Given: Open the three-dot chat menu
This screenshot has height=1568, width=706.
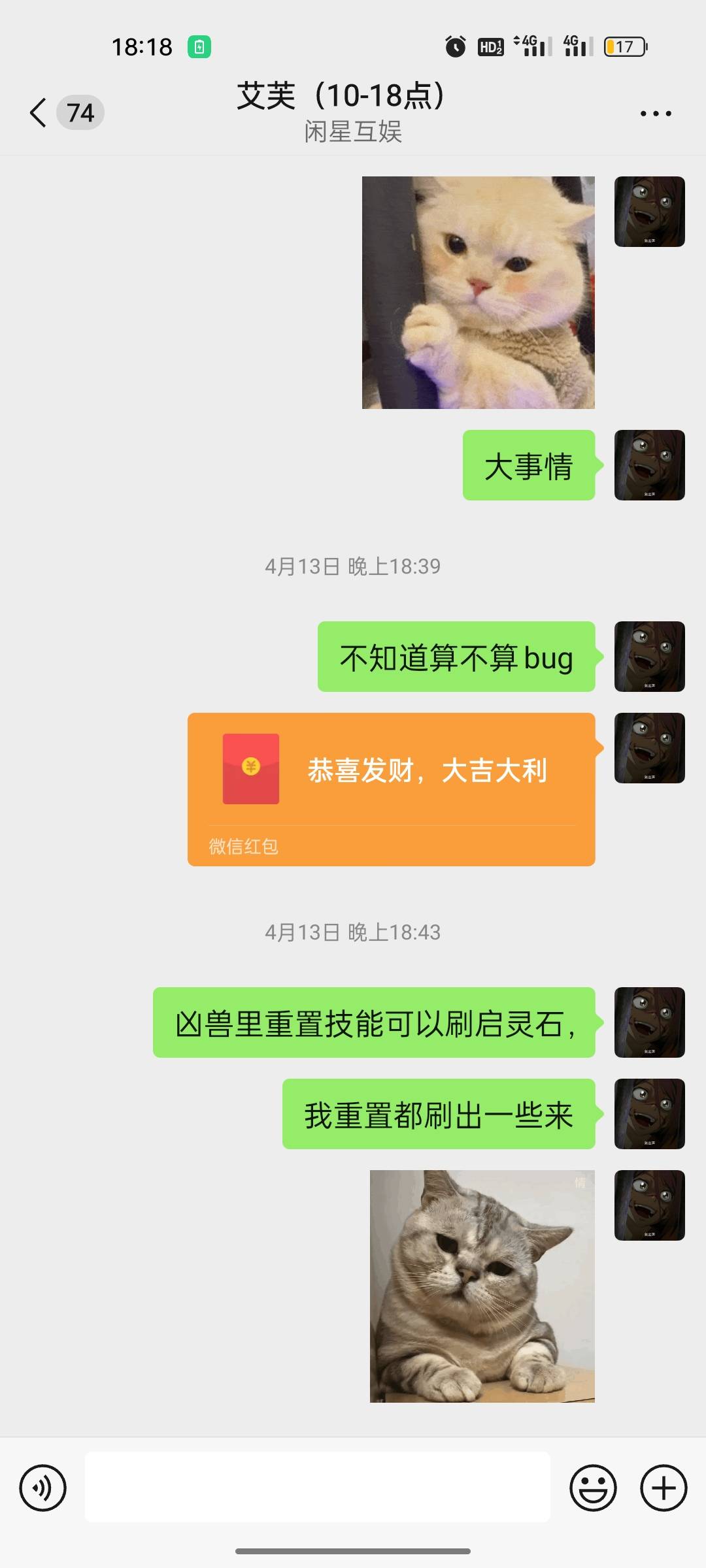Looking at the screenshot, I should (x=656, y=114).
